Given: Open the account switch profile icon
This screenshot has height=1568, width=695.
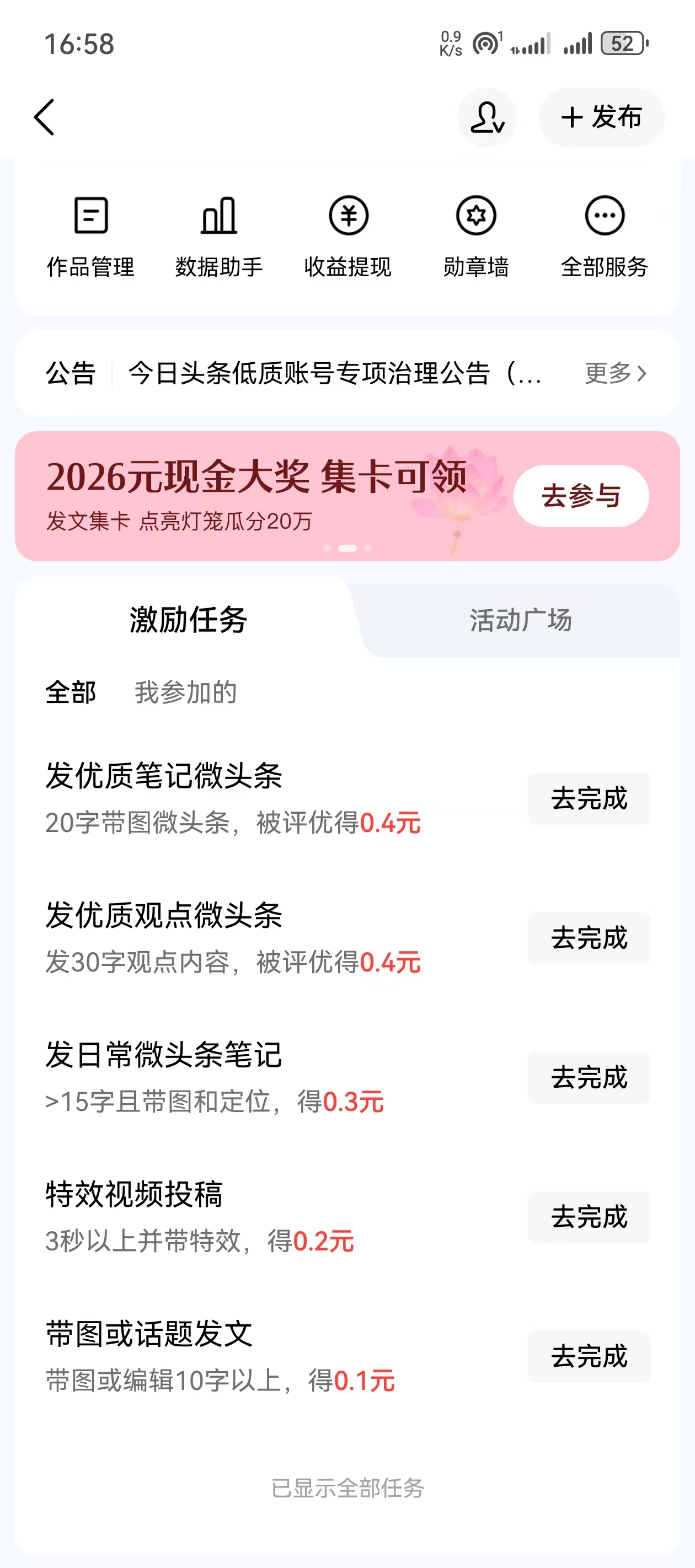Looking at the screenshot, I should tap(487, 117).
